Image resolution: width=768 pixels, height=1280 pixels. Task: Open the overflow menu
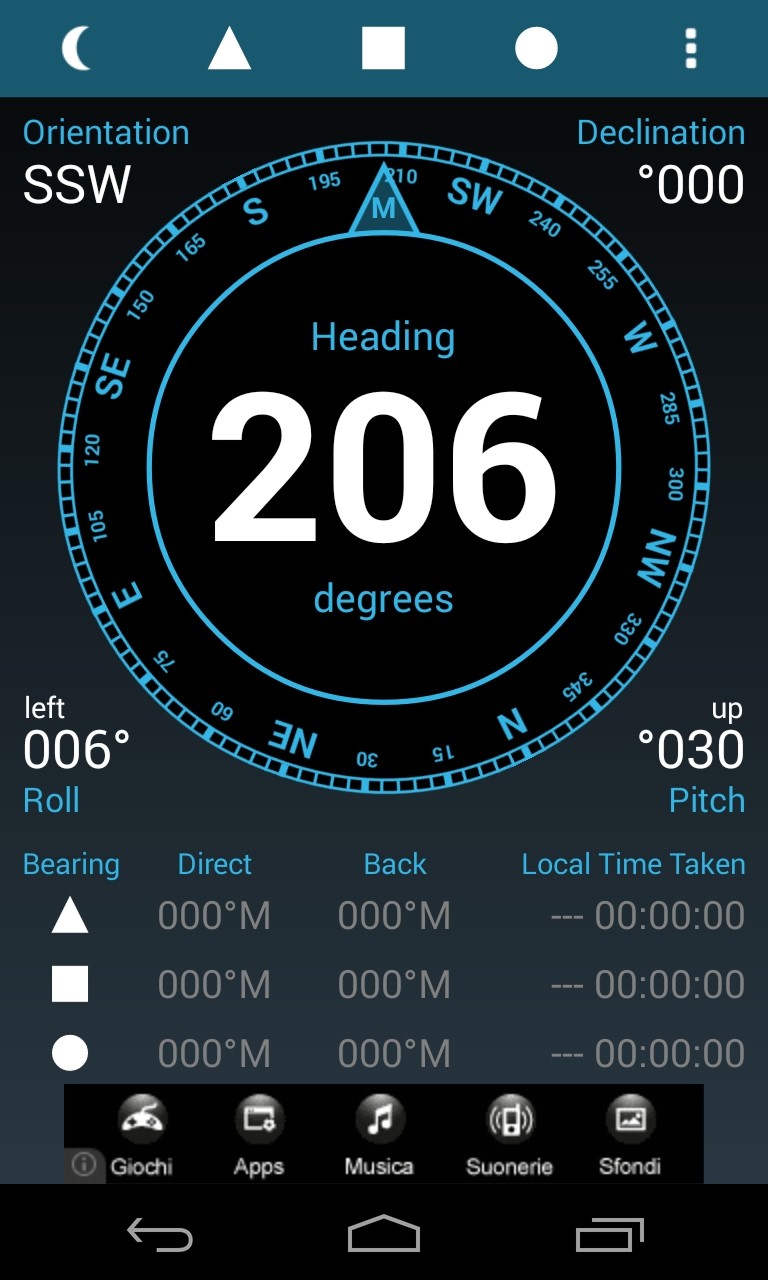[x=690, y=48]
